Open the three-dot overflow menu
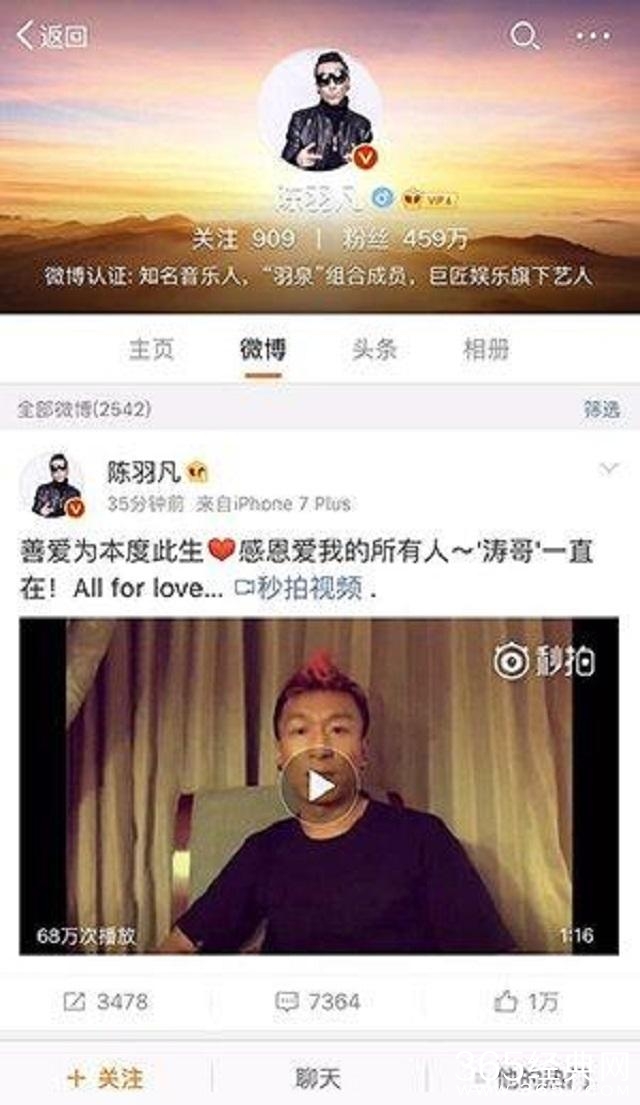 click(x=592, y=37)
